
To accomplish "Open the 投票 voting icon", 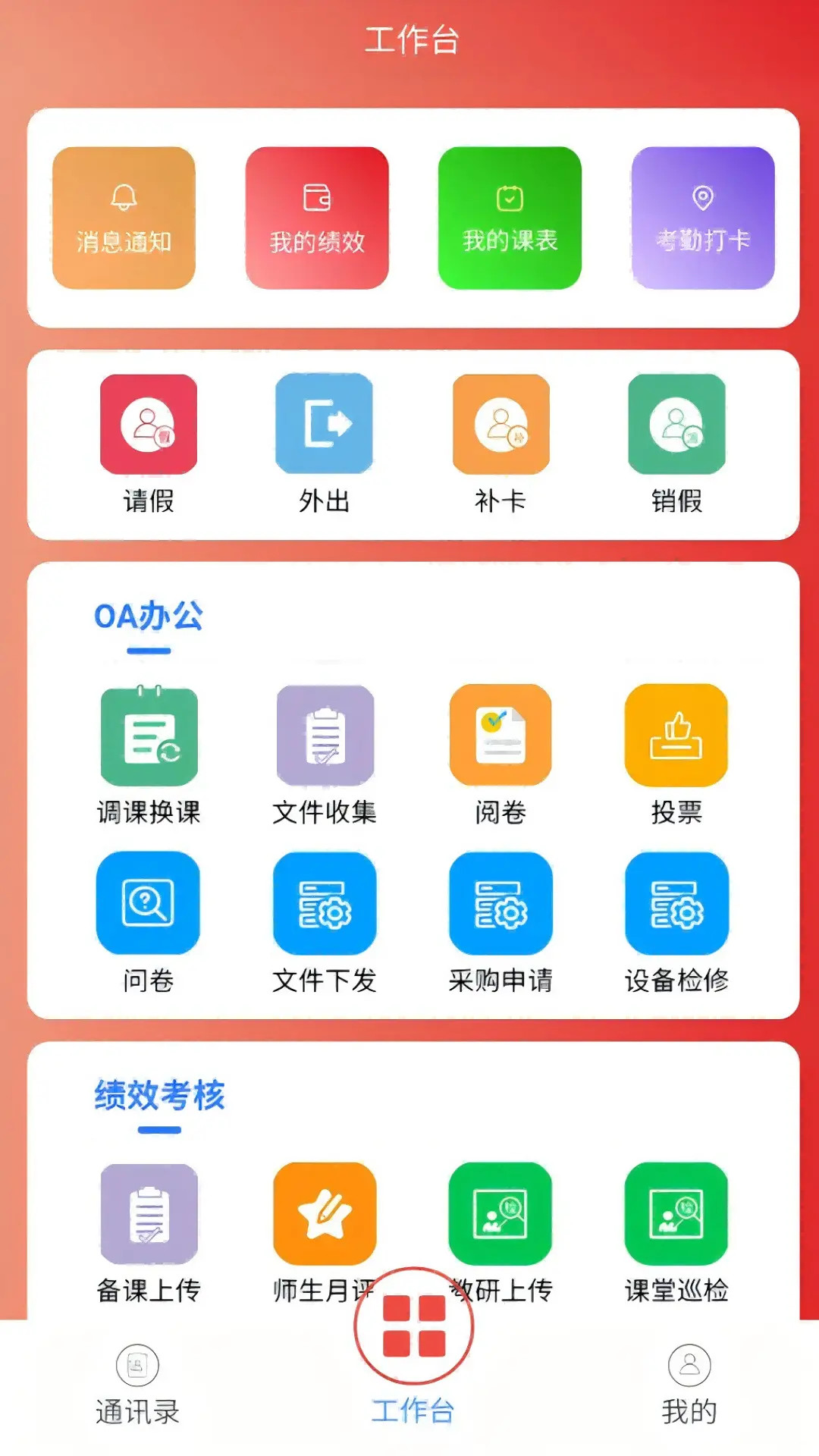I will 676,736.
